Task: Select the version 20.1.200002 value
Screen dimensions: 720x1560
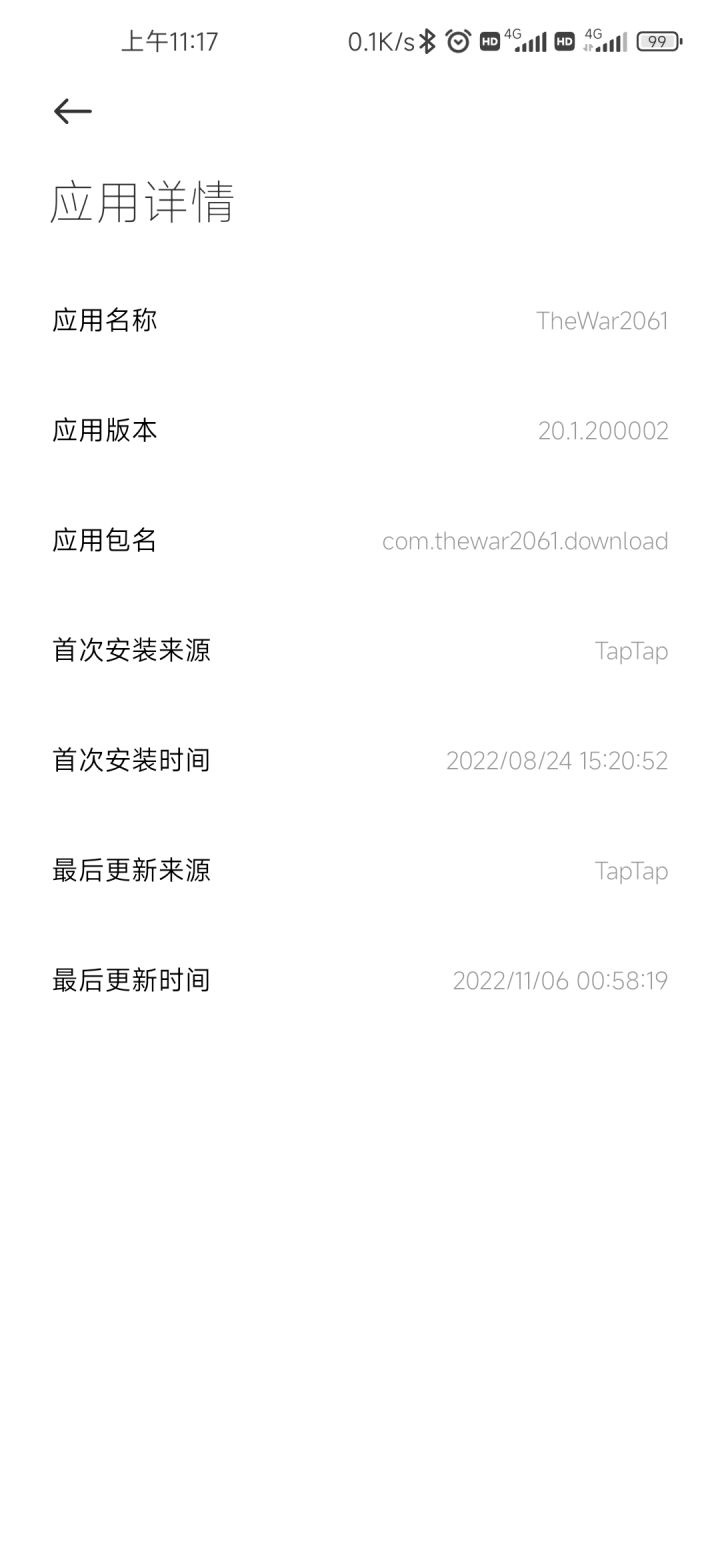Action: 602,430
